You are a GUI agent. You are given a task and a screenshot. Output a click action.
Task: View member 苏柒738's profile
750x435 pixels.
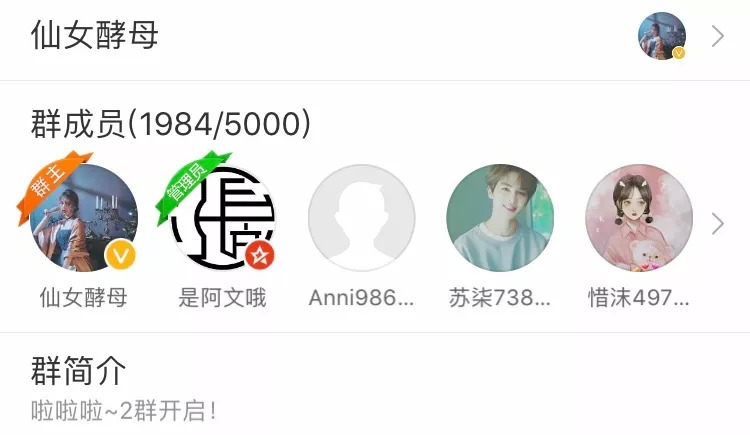click(500, 218)
